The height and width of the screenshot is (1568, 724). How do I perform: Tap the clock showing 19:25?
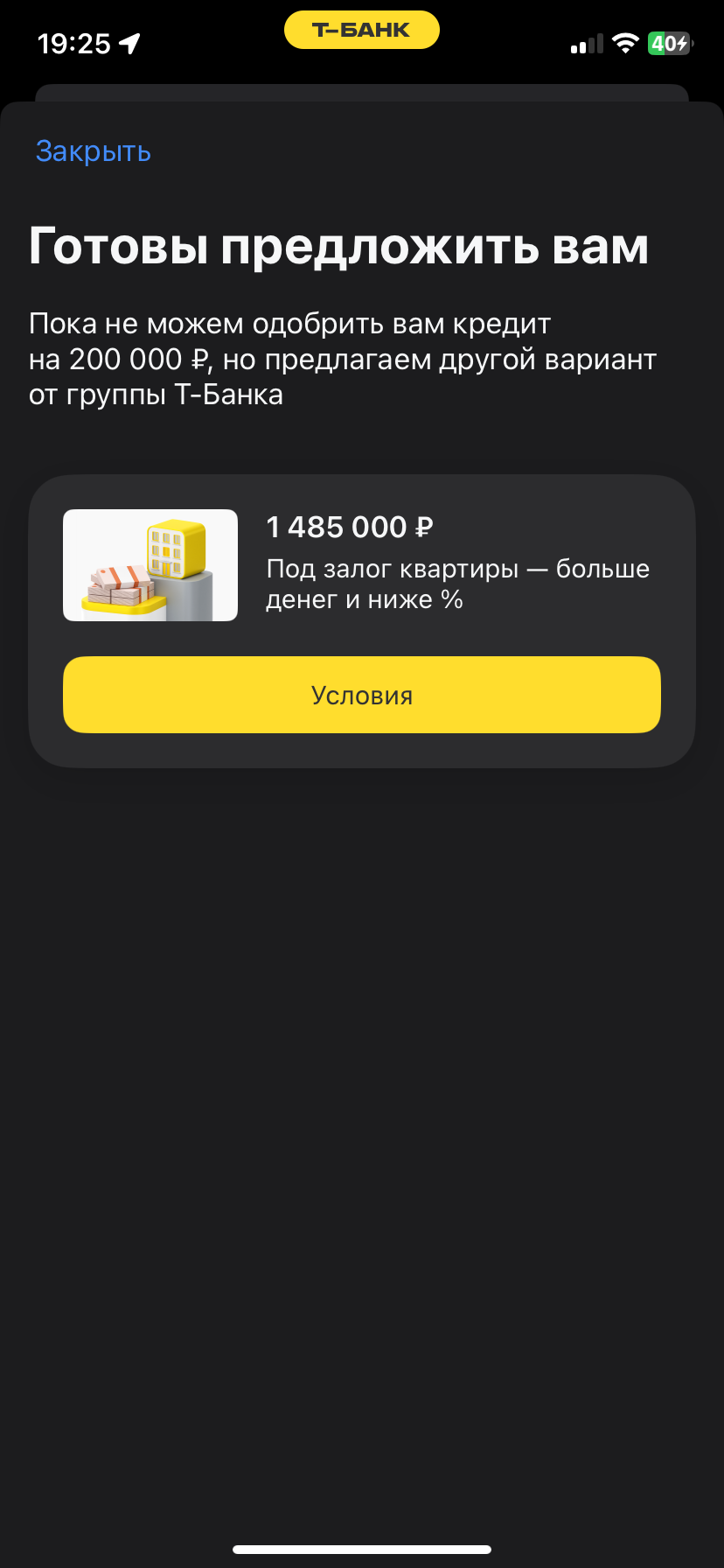coord(73,41)
